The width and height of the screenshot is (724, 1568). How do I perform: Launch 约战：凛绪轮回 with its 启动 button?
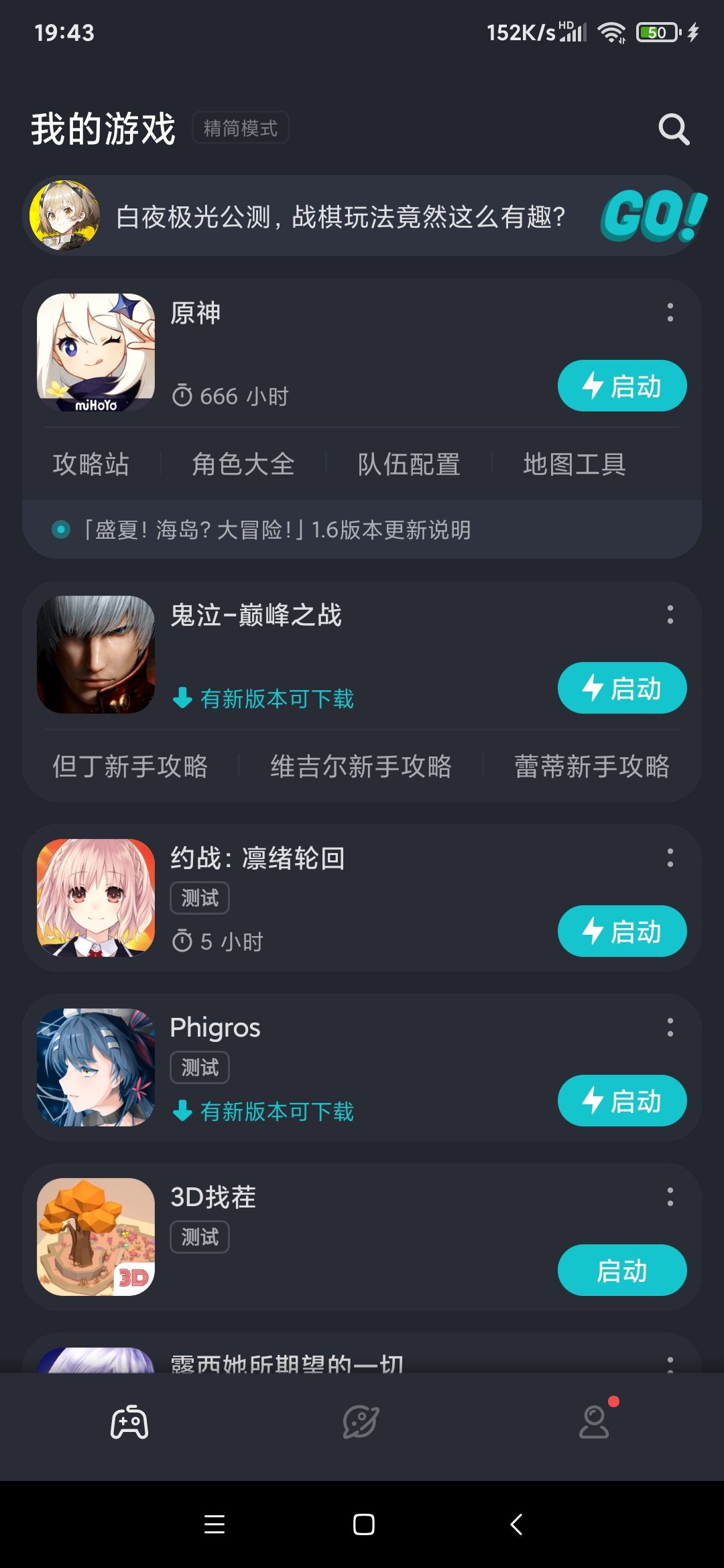(622, 931)
